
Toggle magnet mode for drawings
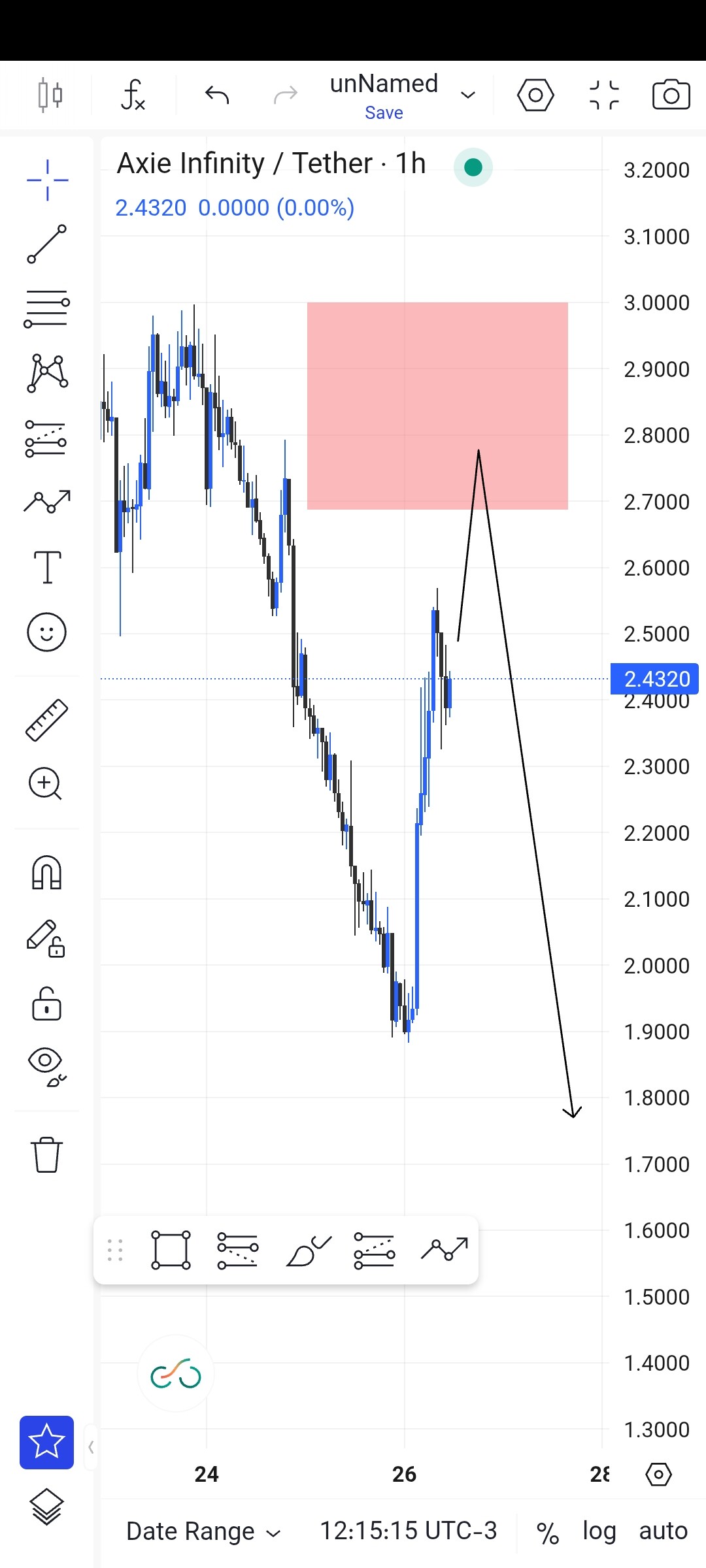pyautogui.click(x=47, y=873)
